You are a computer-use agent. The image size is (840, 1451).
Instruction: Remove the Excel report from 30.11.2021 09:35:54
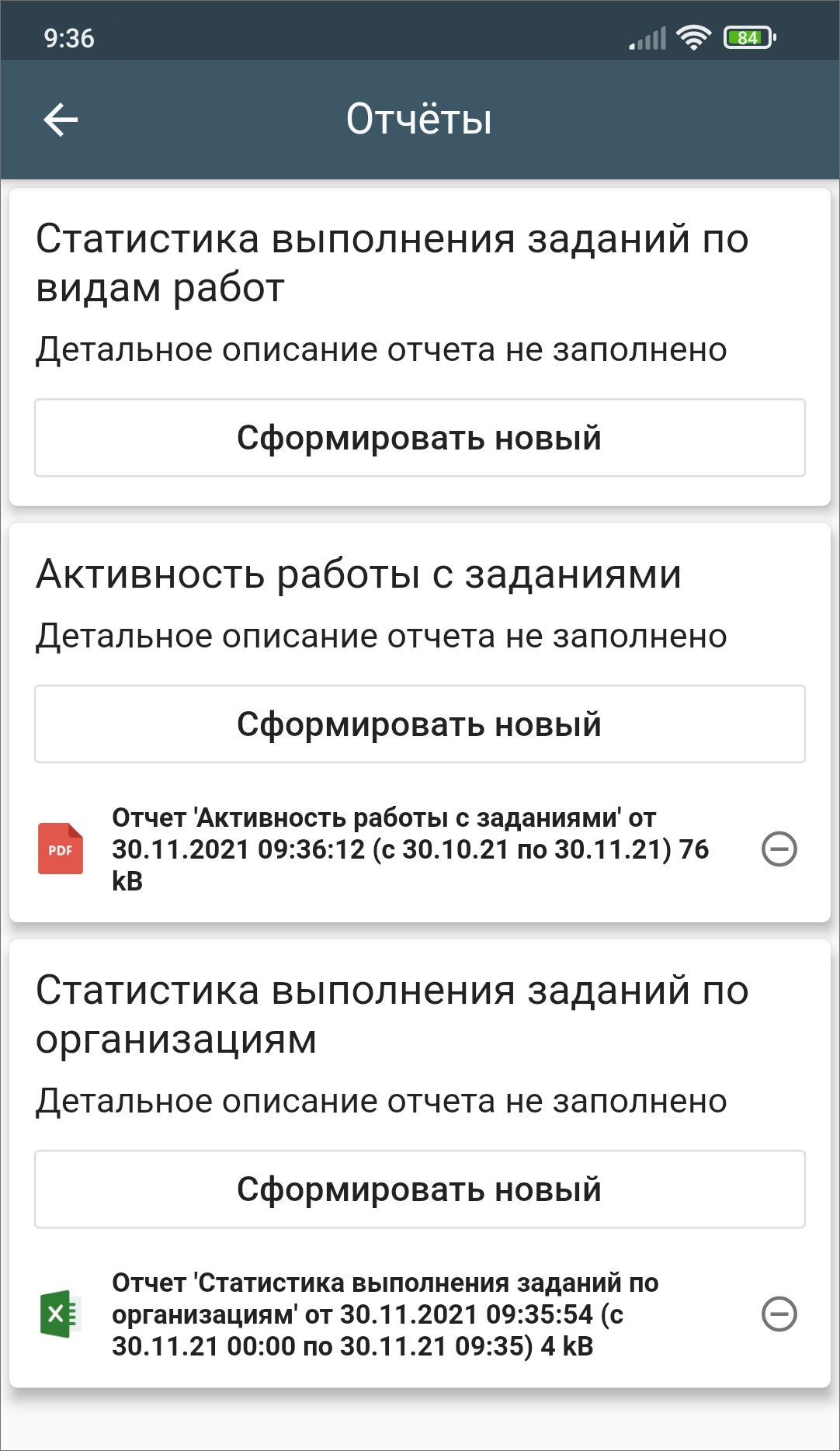(779, 1314)
